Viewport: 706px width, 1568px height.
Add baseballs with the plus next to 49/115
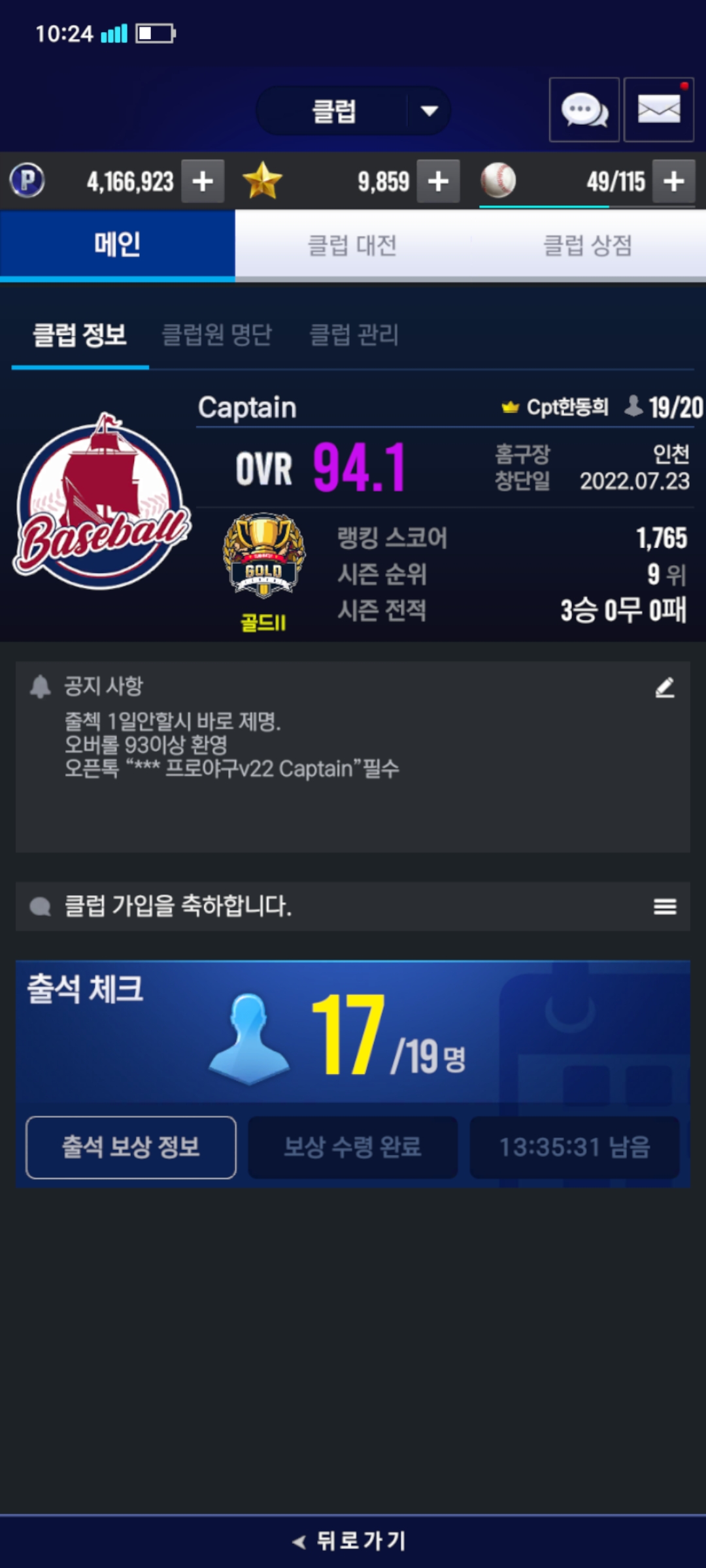coord(673,181)
